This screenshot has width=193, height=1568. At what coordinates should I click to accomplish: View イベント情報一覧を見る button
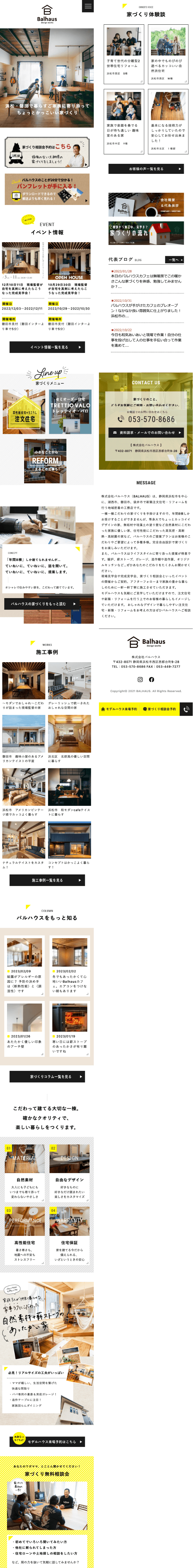tap(47, 347)
